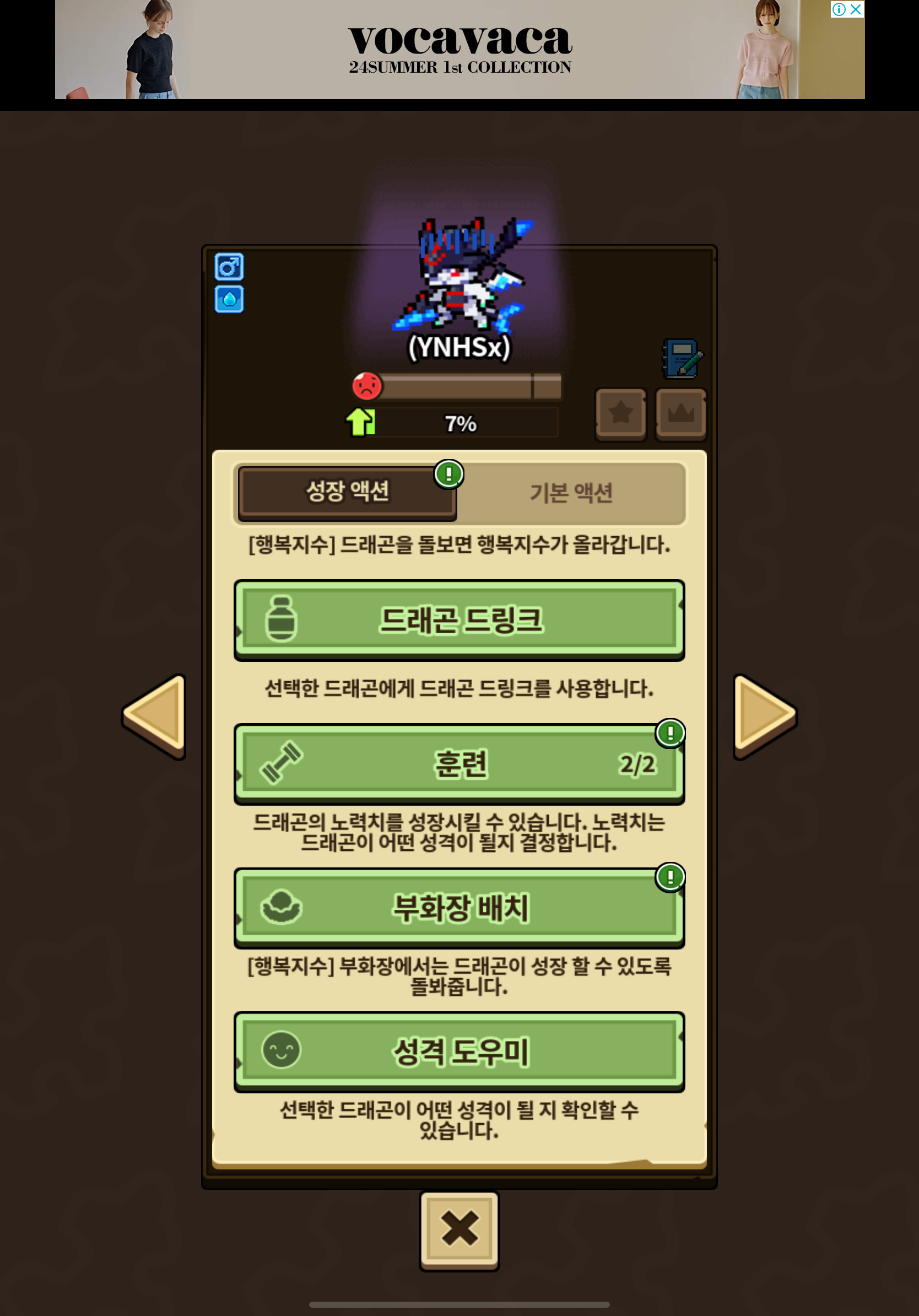The image size is (919, 1316).
Task: Tap the crown button
Action: [x=680, y=414]
